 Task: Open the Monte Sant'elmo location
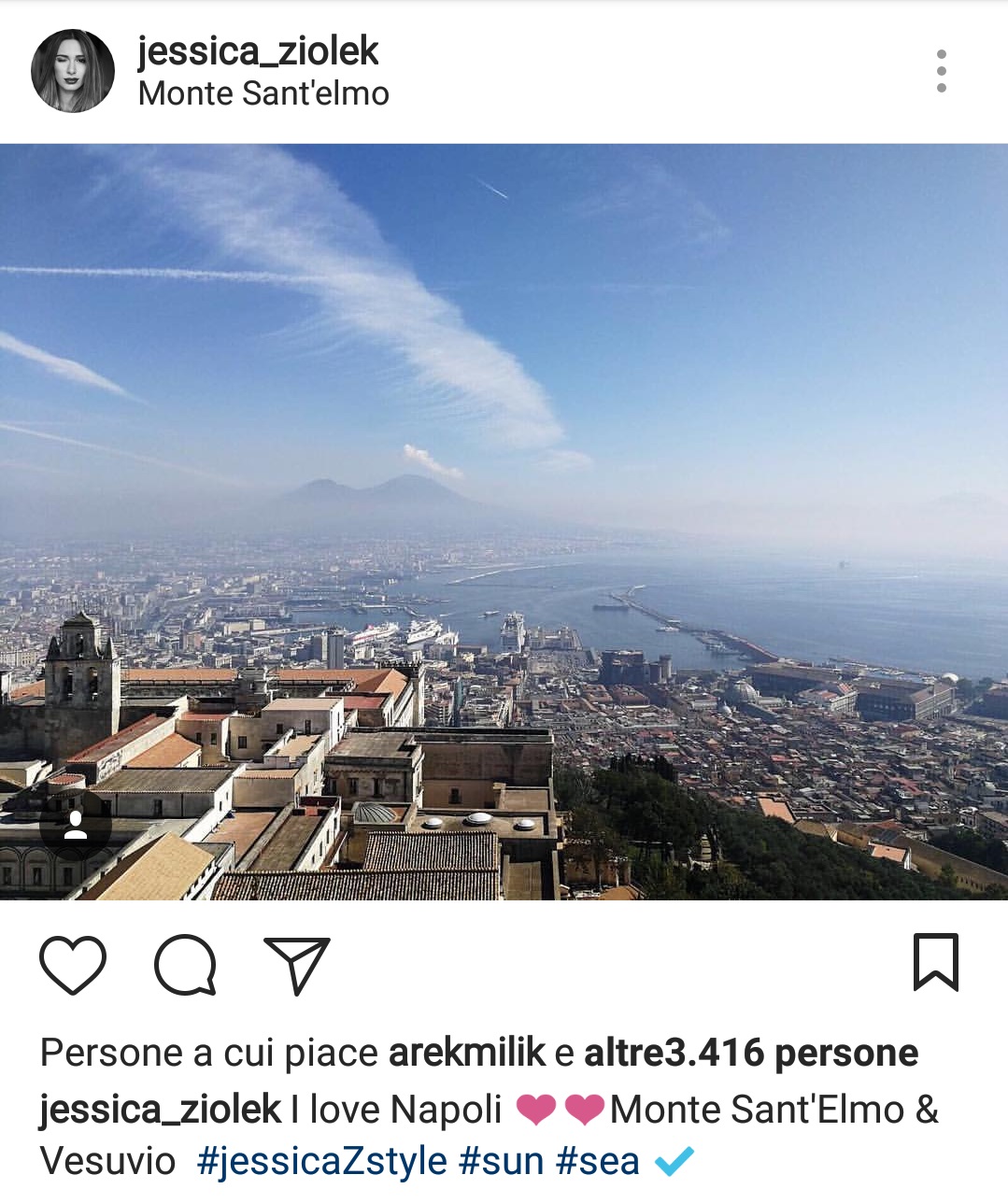263,93
